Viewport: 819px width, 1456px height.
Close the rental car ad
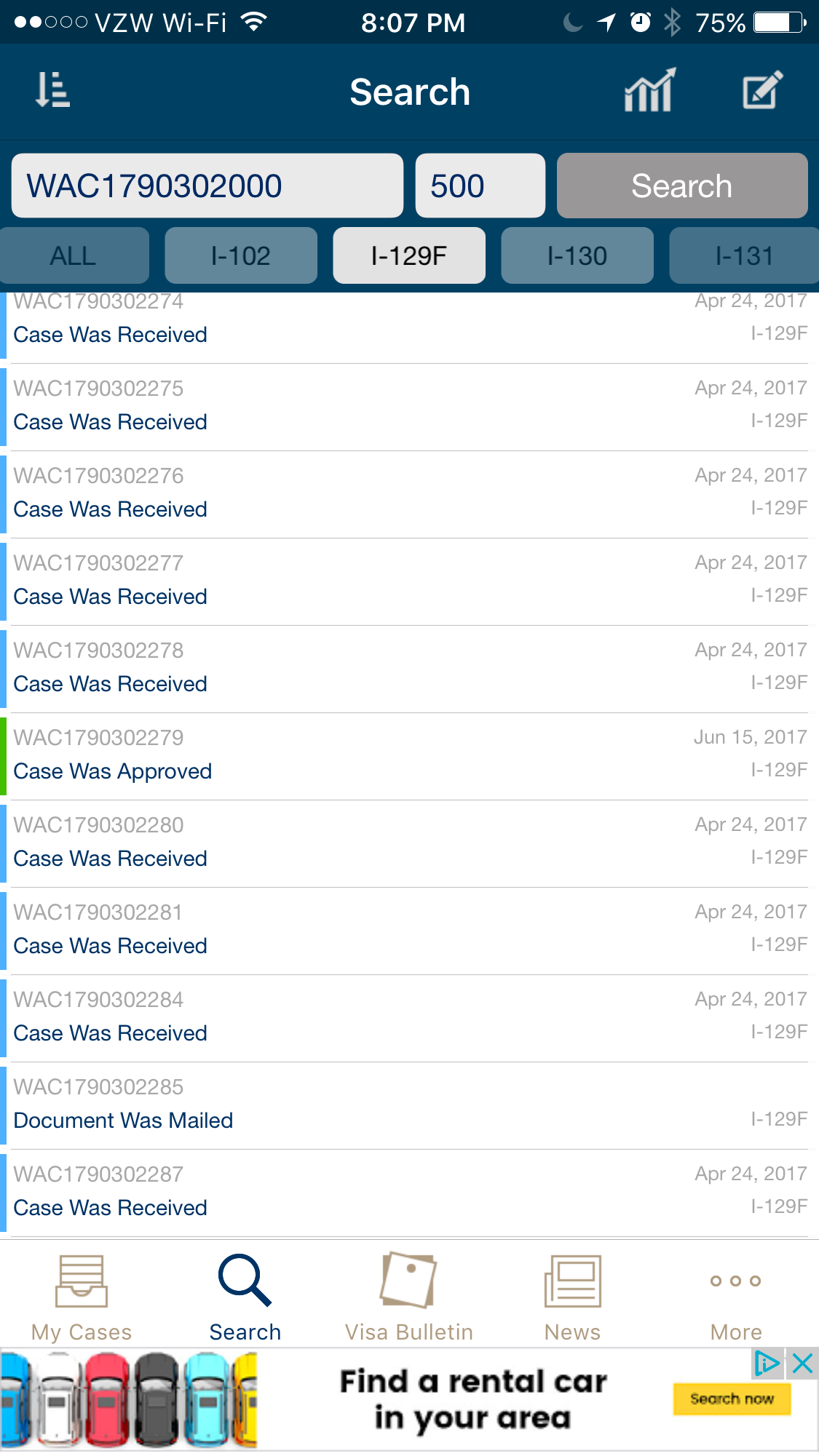[x=802, y=1363]
